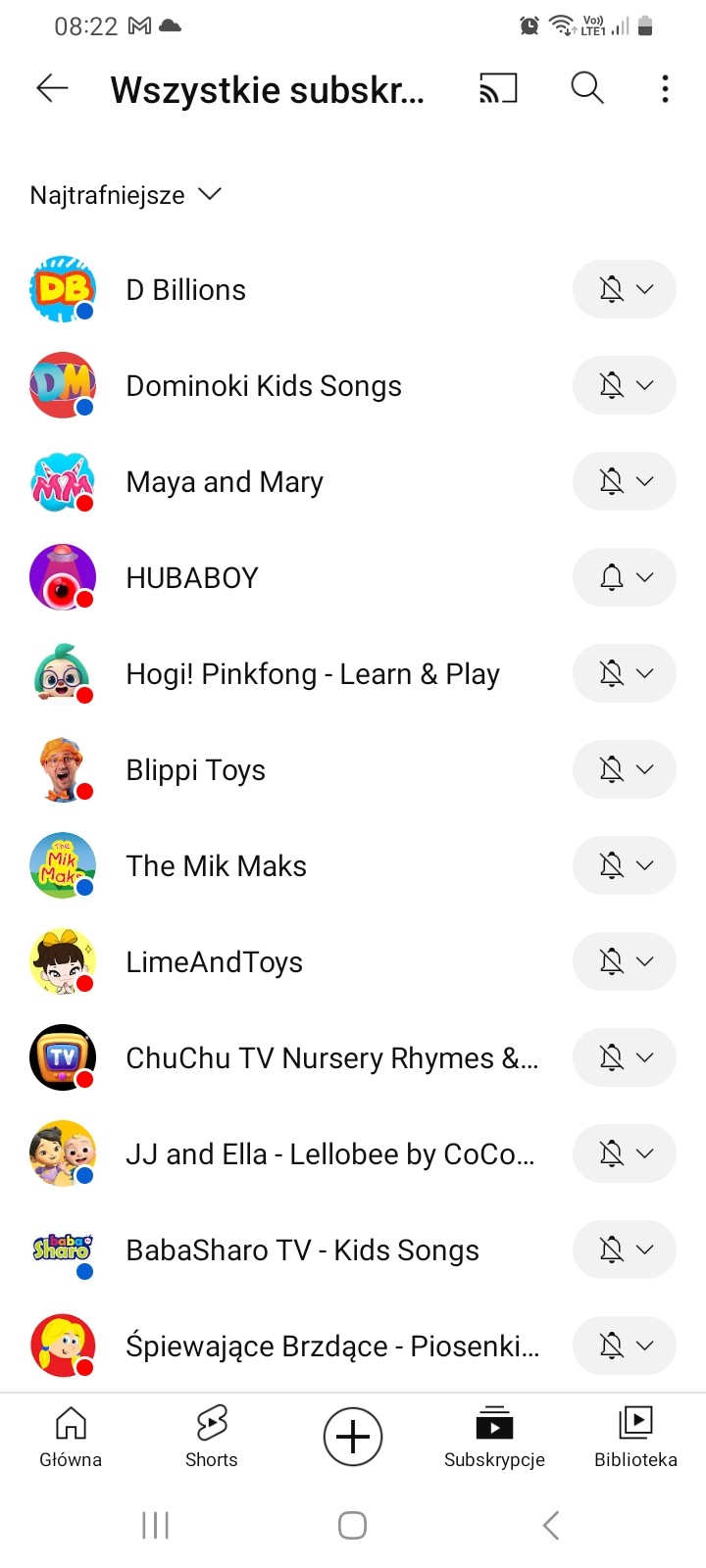
Task: Go to the Główna tab
Action: [71, 1437]
